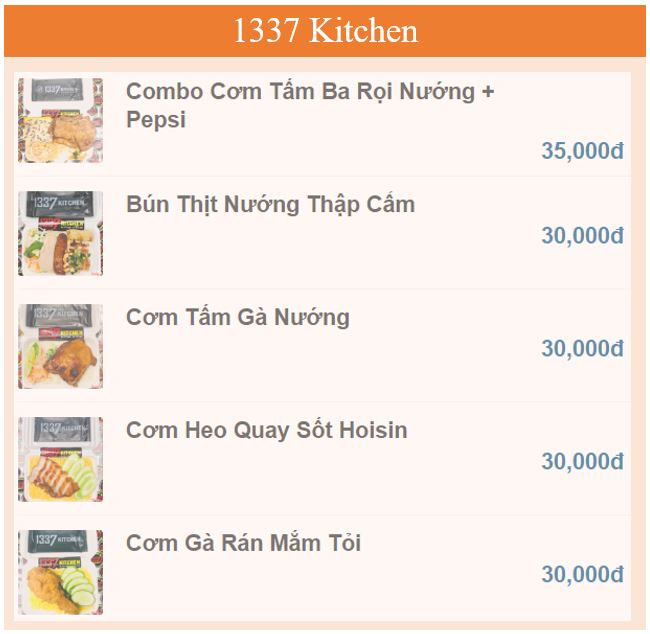The image size is (650, 634).
Task: Choose Cơm Gà Rán Mắm Tỏi
Action: [243, 544]
